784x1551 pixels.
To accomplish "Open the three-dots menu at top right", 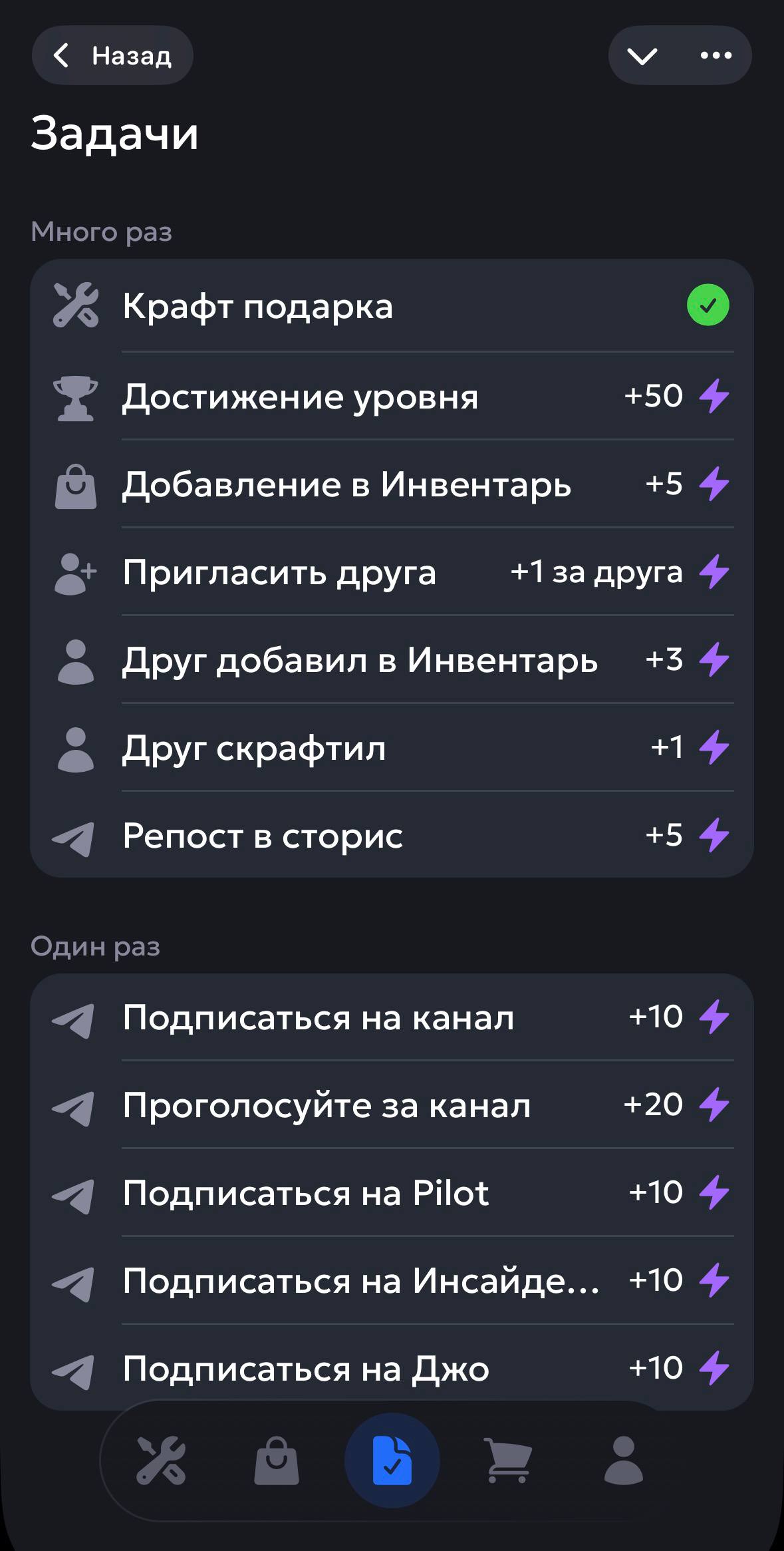I will pos(715,55).
